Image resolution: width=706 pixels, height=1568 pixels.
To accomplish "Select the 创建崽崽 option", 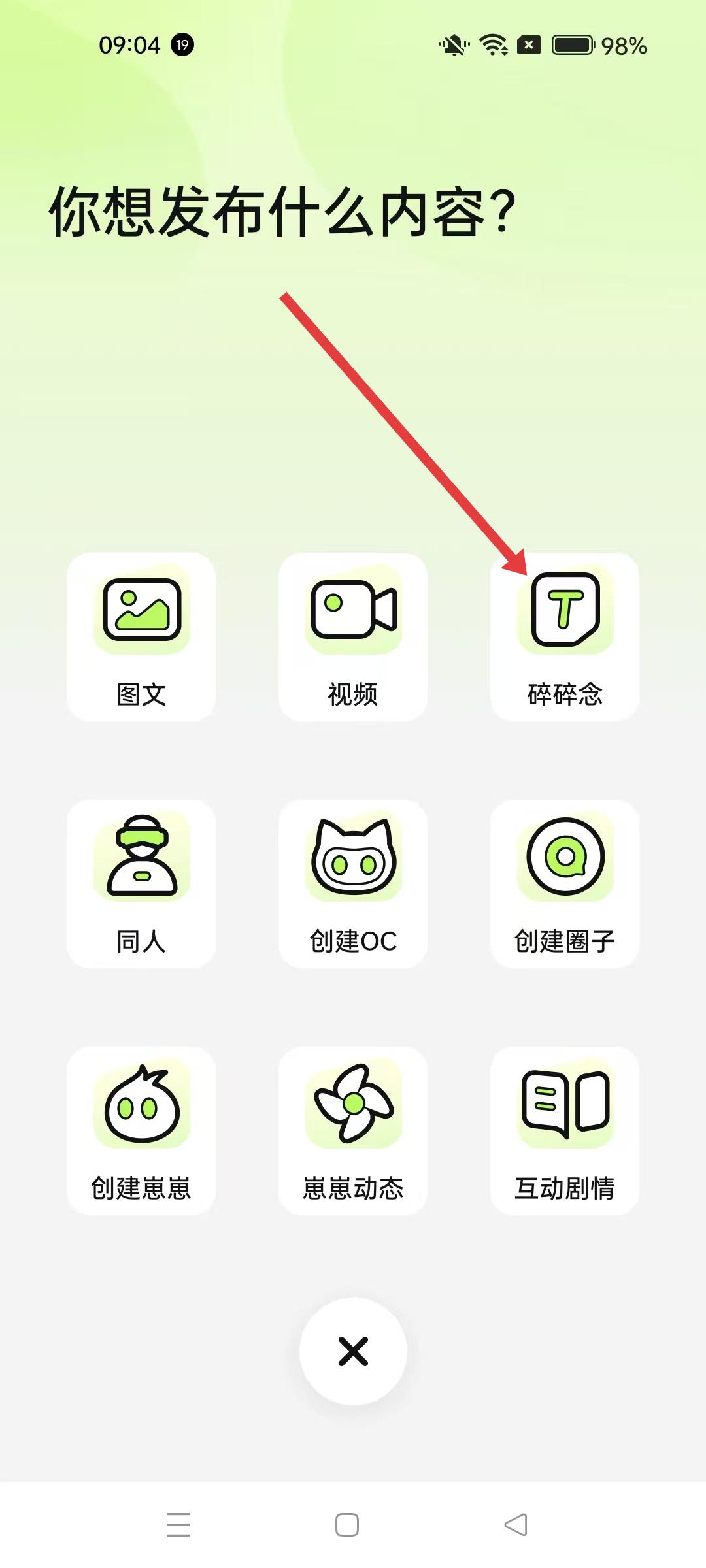I will coord(141,1130).
